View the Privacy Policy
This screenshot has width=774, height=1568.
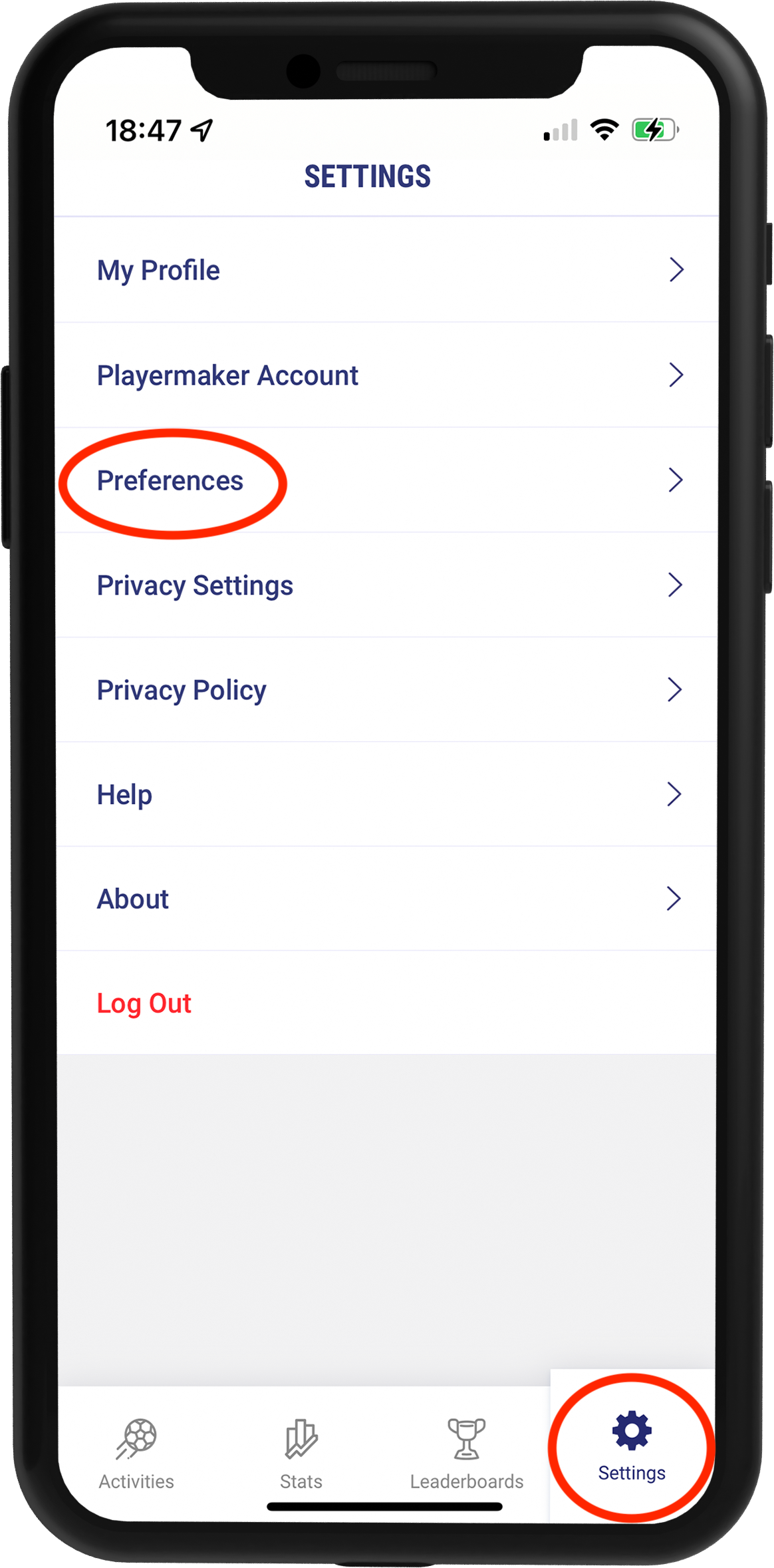386,690
